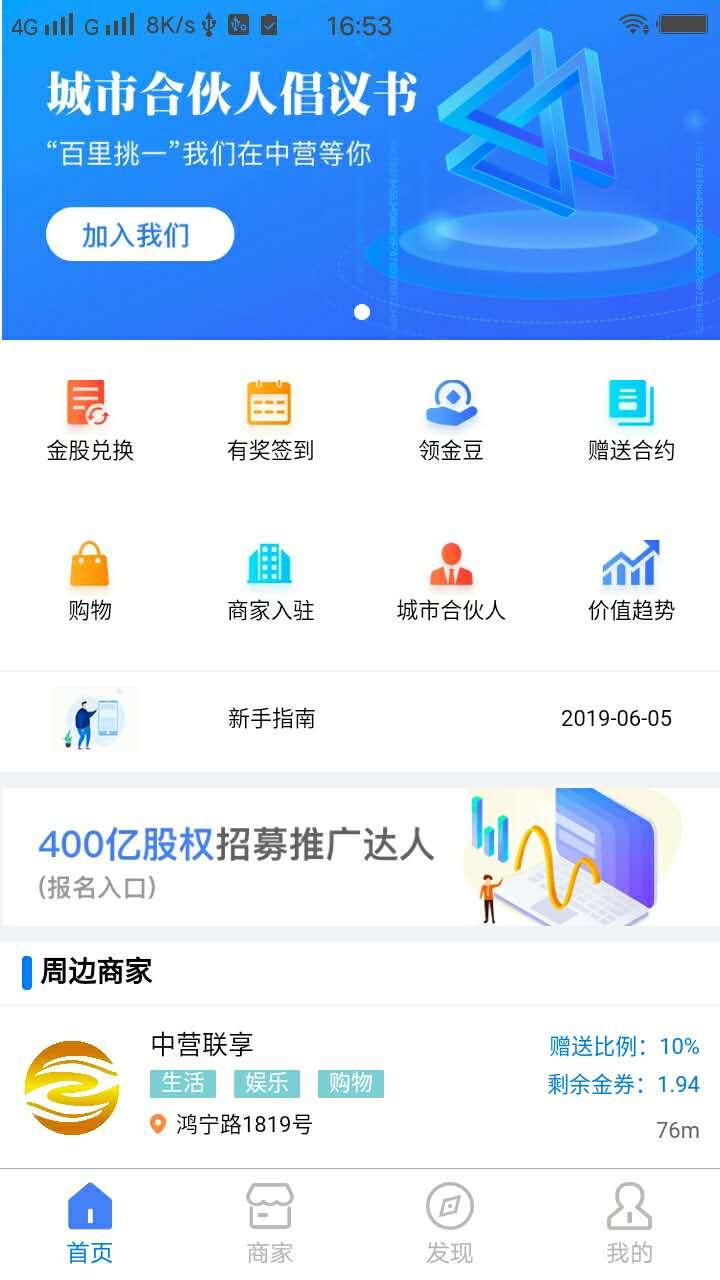Go to 购物 shopping
The height and width of the screenshot is (1280, 720).
pos(90,580)
